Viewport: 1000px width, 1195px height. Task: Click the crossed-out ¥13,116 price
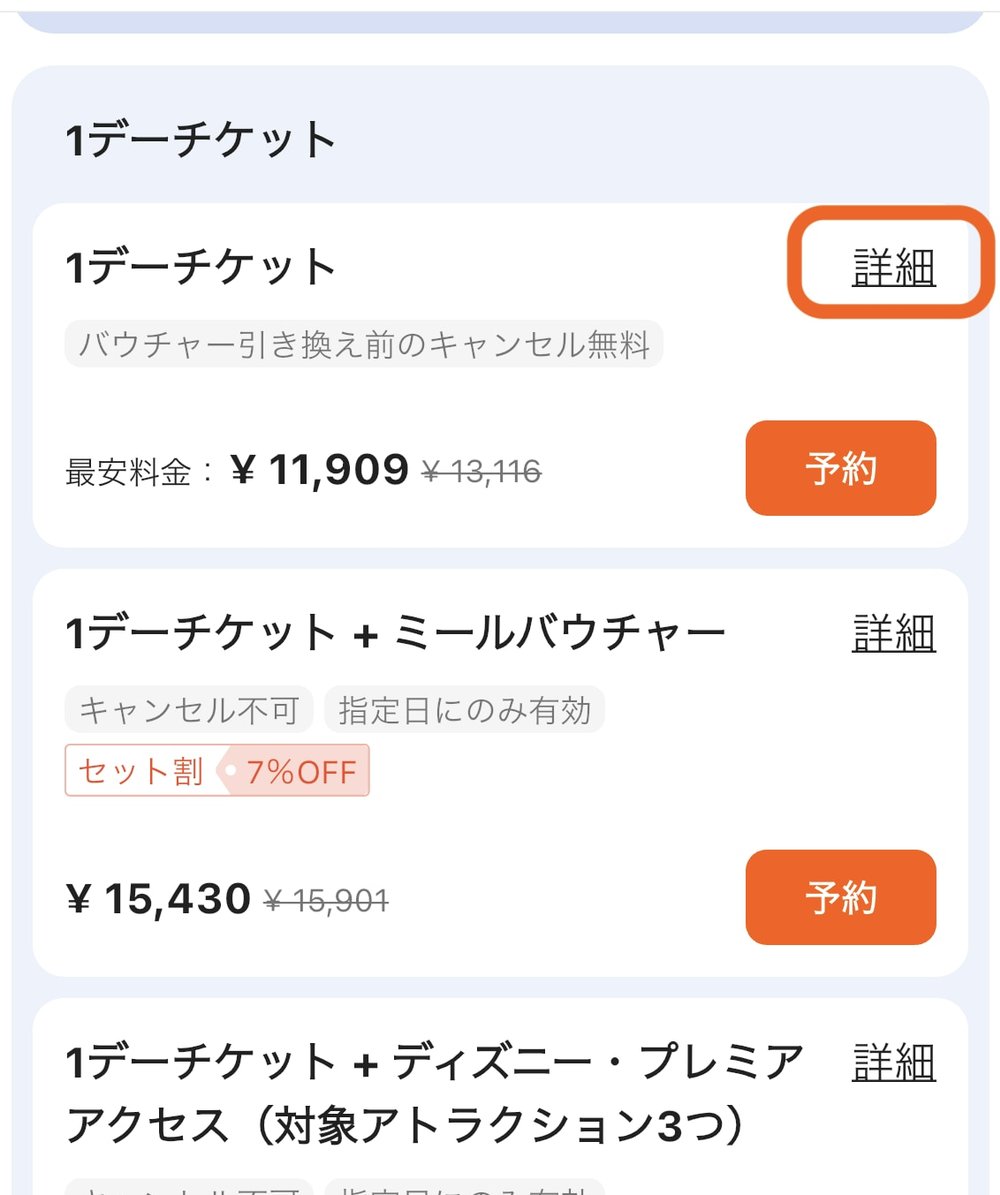point(485,470)
